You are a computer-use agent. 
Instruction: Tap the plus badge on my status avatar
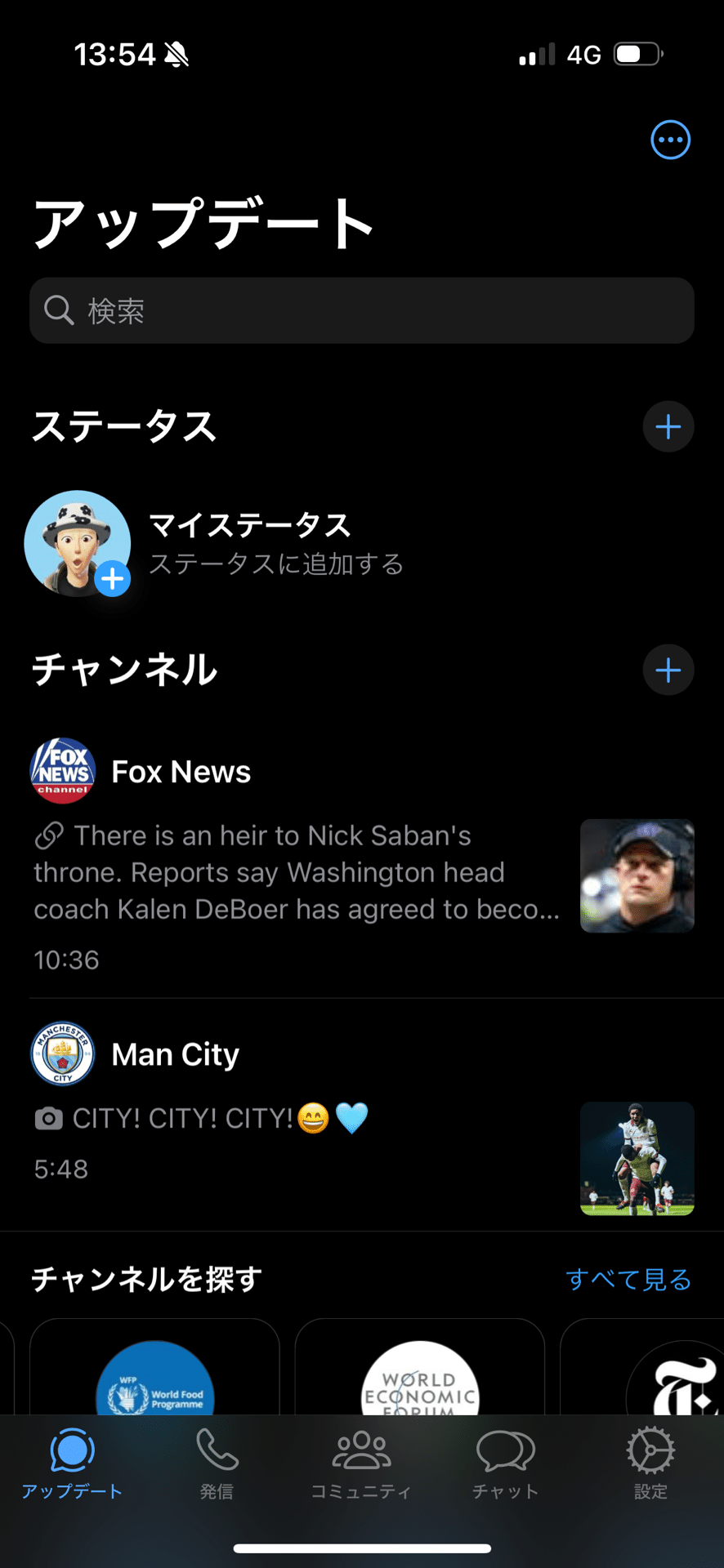tap(113, 578)
